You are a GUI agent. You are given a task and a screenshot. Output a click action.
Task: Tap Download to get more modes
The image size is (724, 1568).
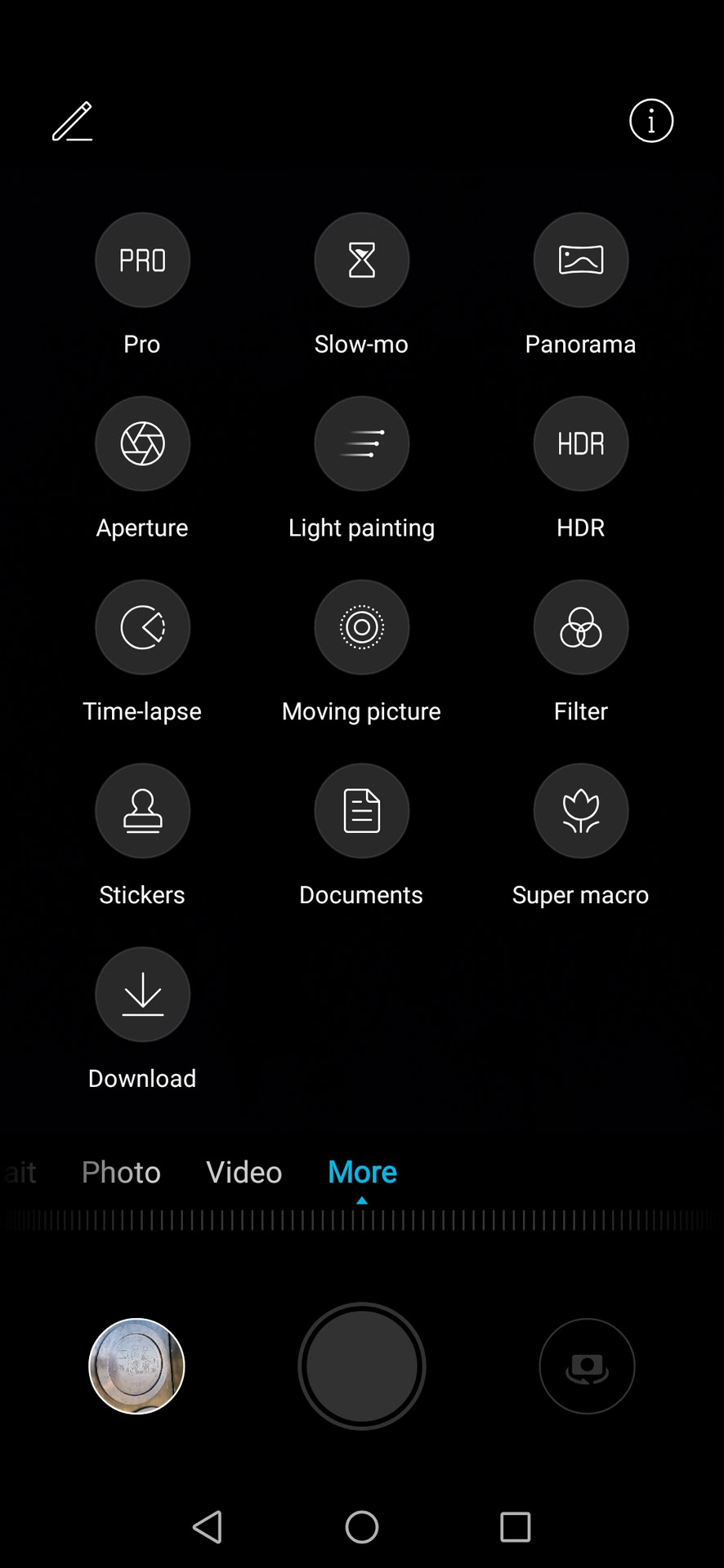[x=143, y=995]
